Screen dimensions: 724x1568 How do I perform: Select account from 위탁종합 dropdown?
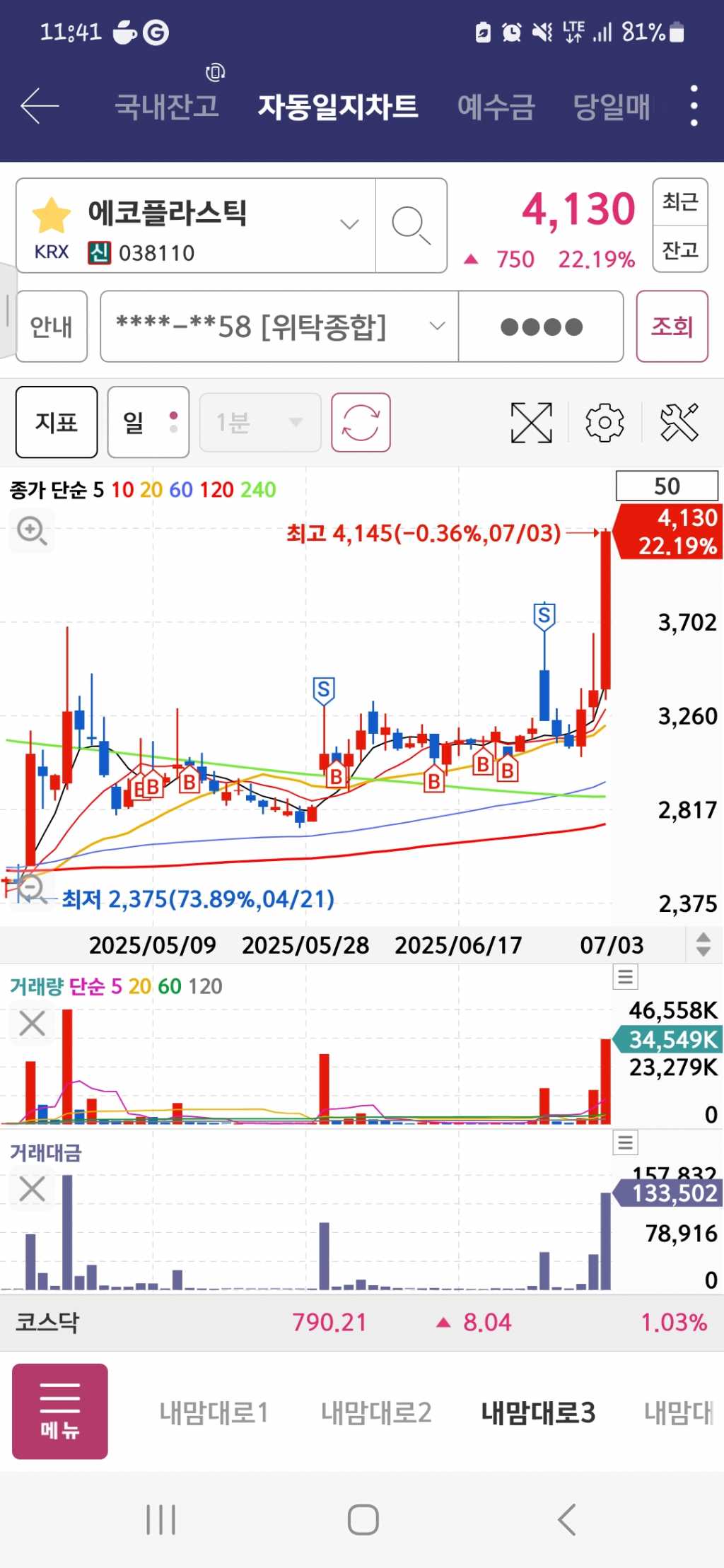coord(279,327)
